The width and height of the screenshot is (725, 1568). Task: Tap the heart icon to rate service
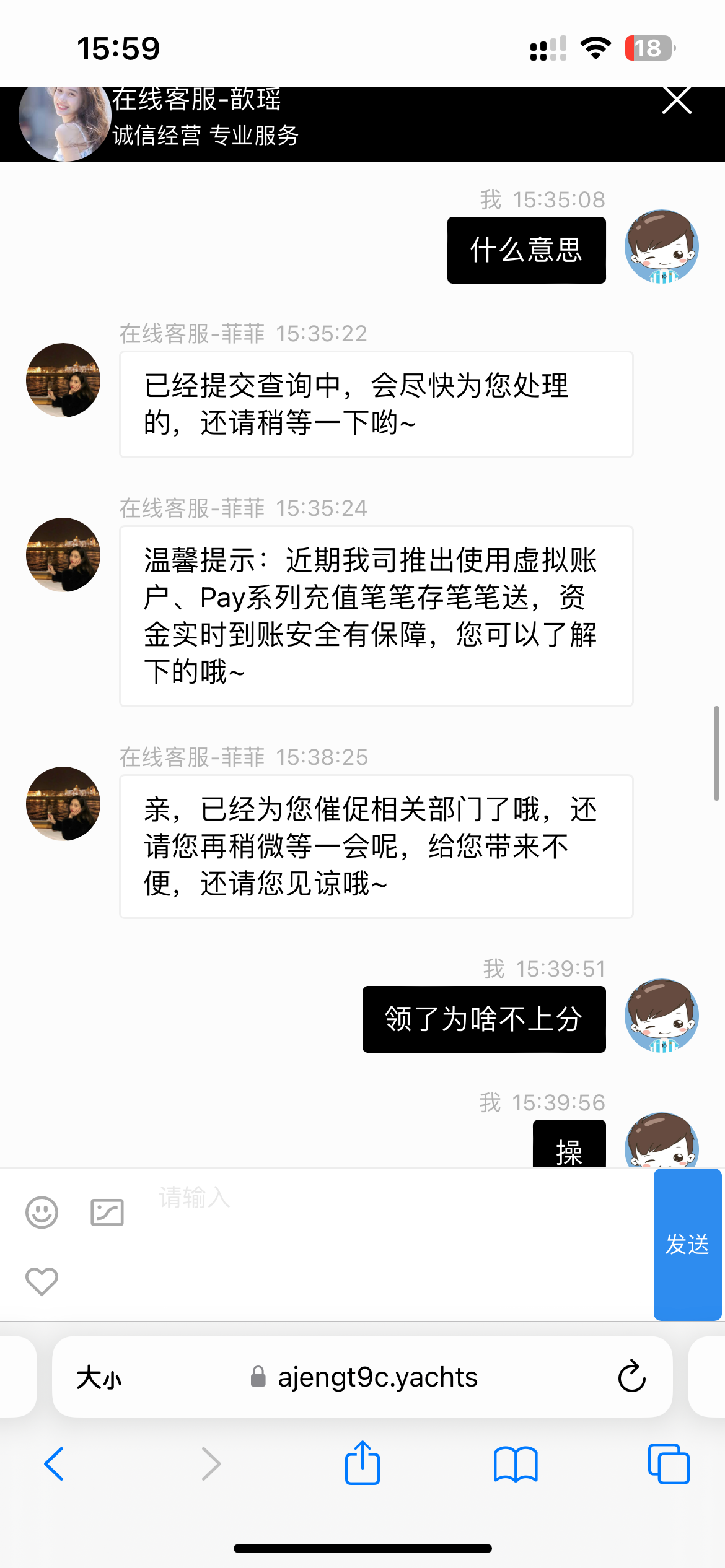(x=42, y=1281)
